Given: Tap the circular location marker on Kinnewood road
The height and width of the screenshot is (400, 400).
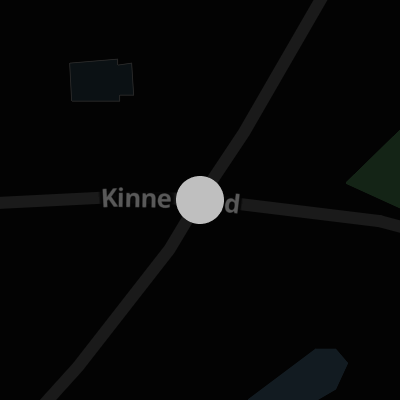Looking at the screenshot, I should pos(200,200).
